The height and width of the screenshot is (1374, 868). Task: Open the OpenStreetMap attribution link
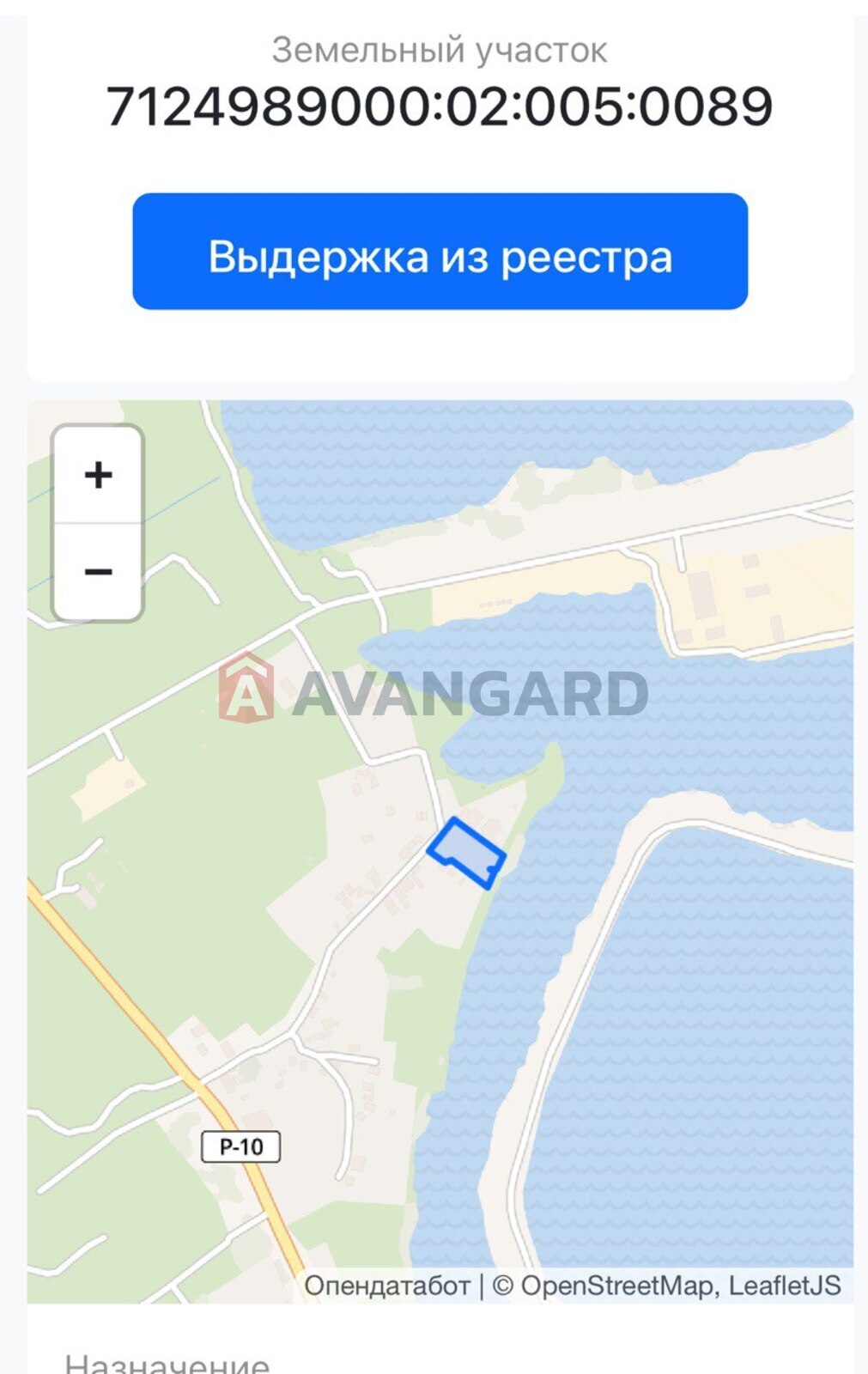point(616,1286)
